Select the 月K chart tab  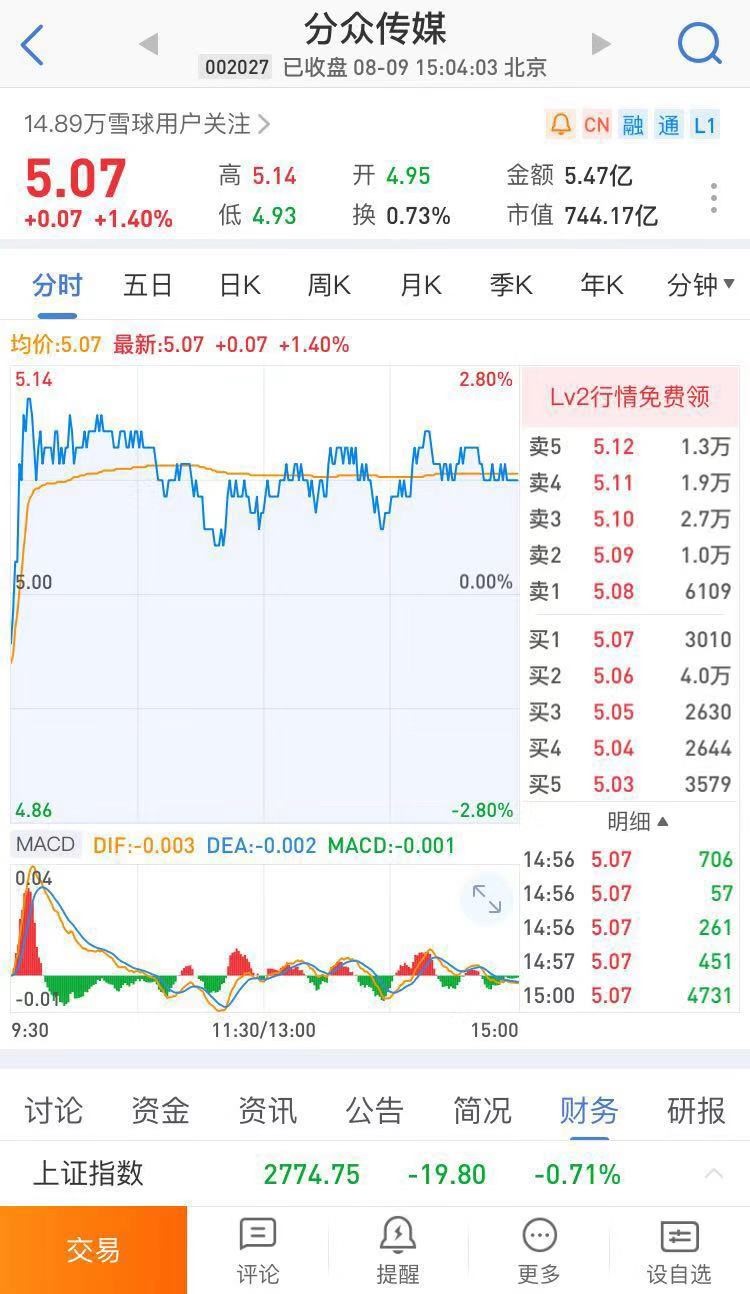coord(420,286)
